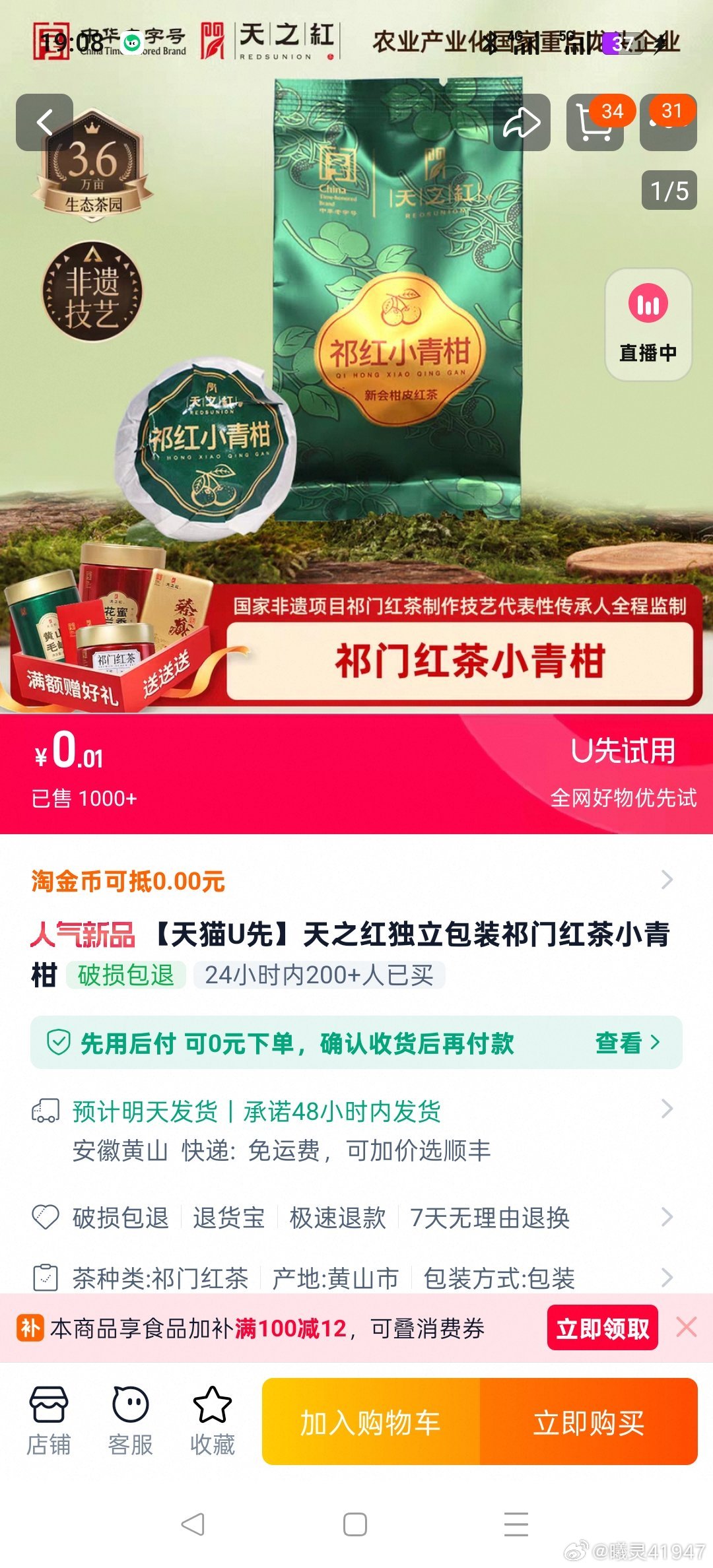Go back using the top arrow
The width and height of the screenshot is (713, 1568).
(44, 123)
